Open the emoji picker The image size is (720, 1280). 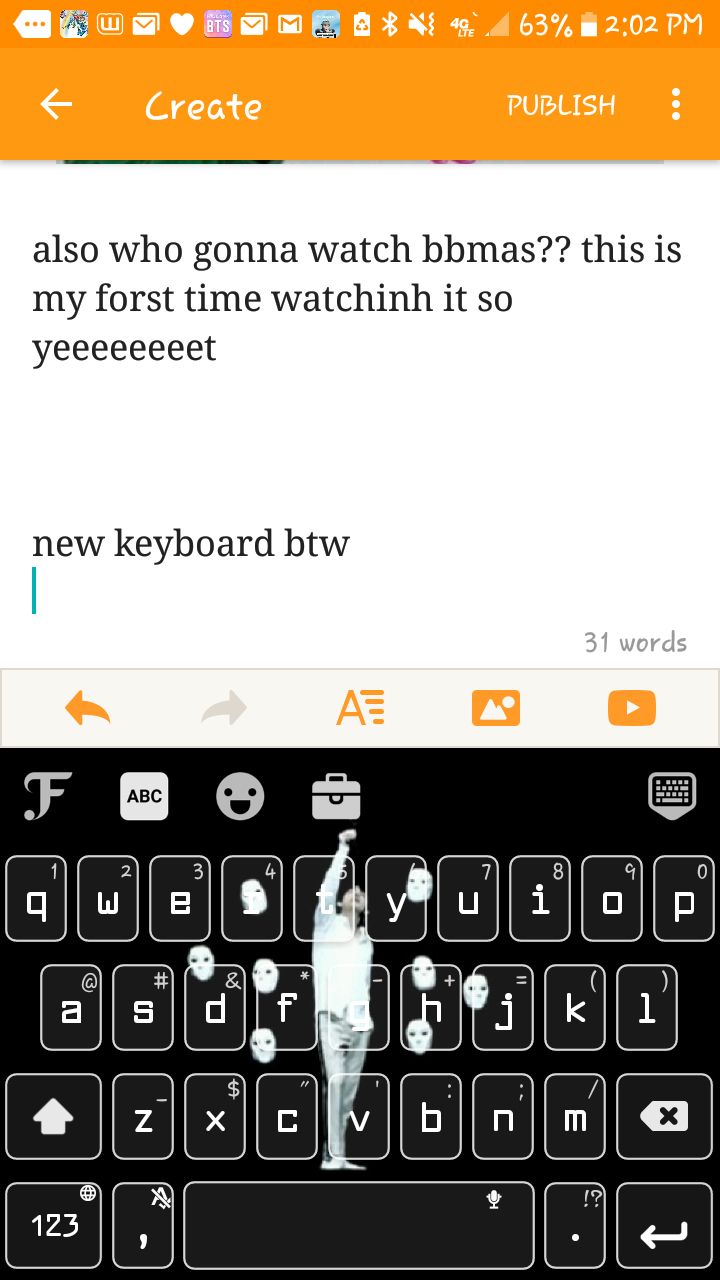tap(240, 797)
